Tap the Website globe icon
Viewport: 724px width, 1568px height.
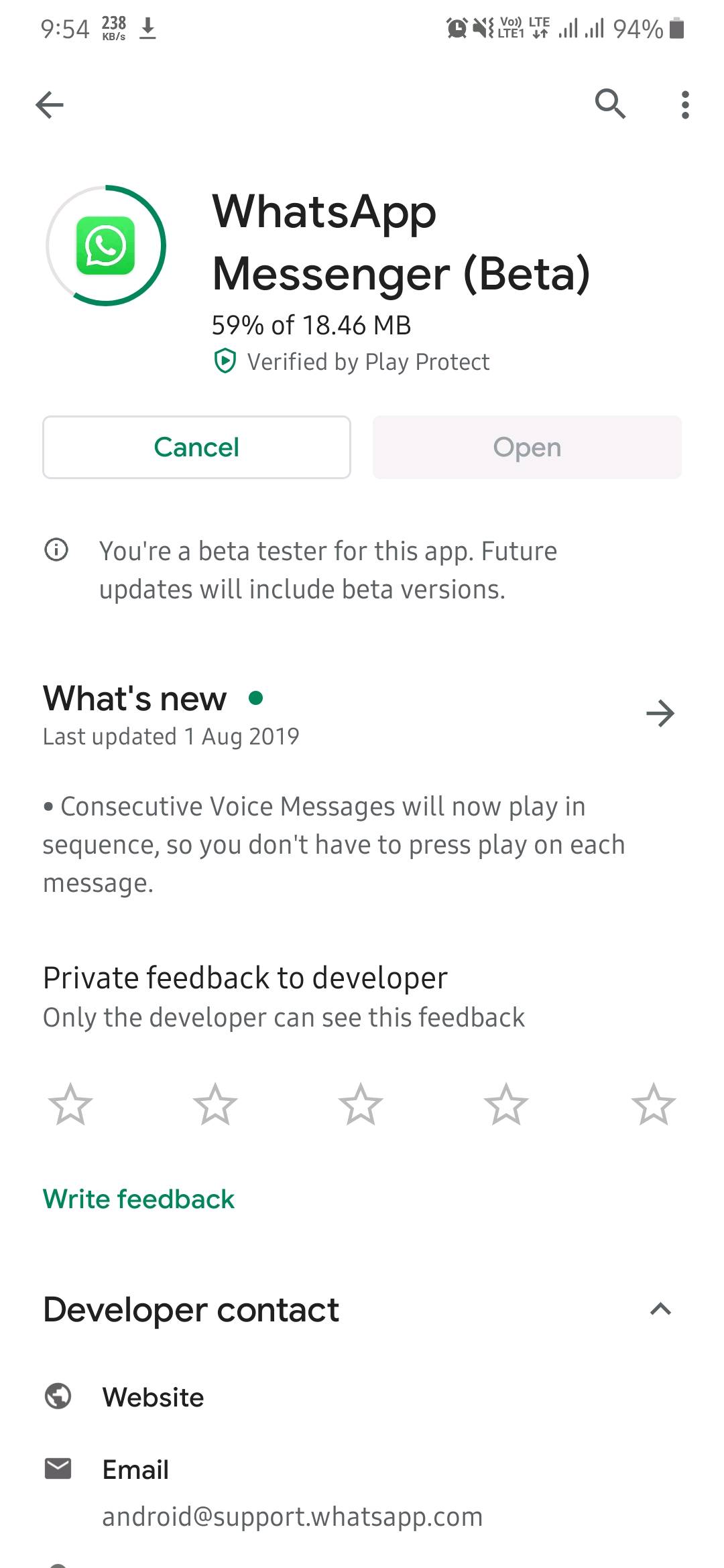click(x=58, y=1397)
